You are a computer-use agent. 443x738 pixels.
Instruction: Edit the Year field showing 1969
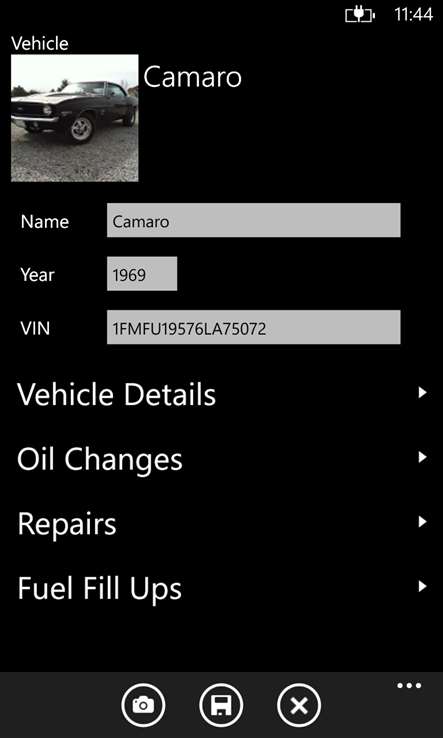142,273
